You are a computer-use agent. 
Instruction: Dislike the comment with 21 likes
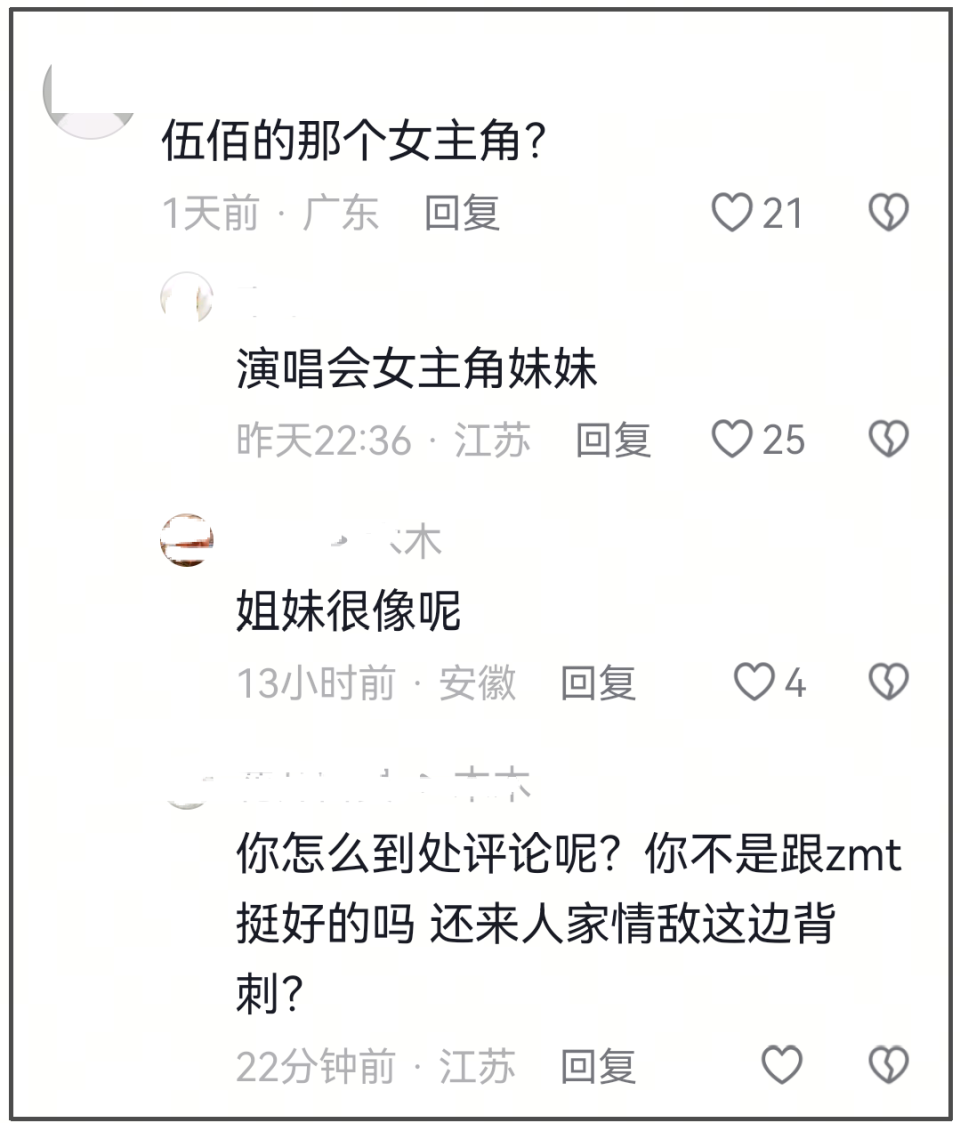coord(888,211)
